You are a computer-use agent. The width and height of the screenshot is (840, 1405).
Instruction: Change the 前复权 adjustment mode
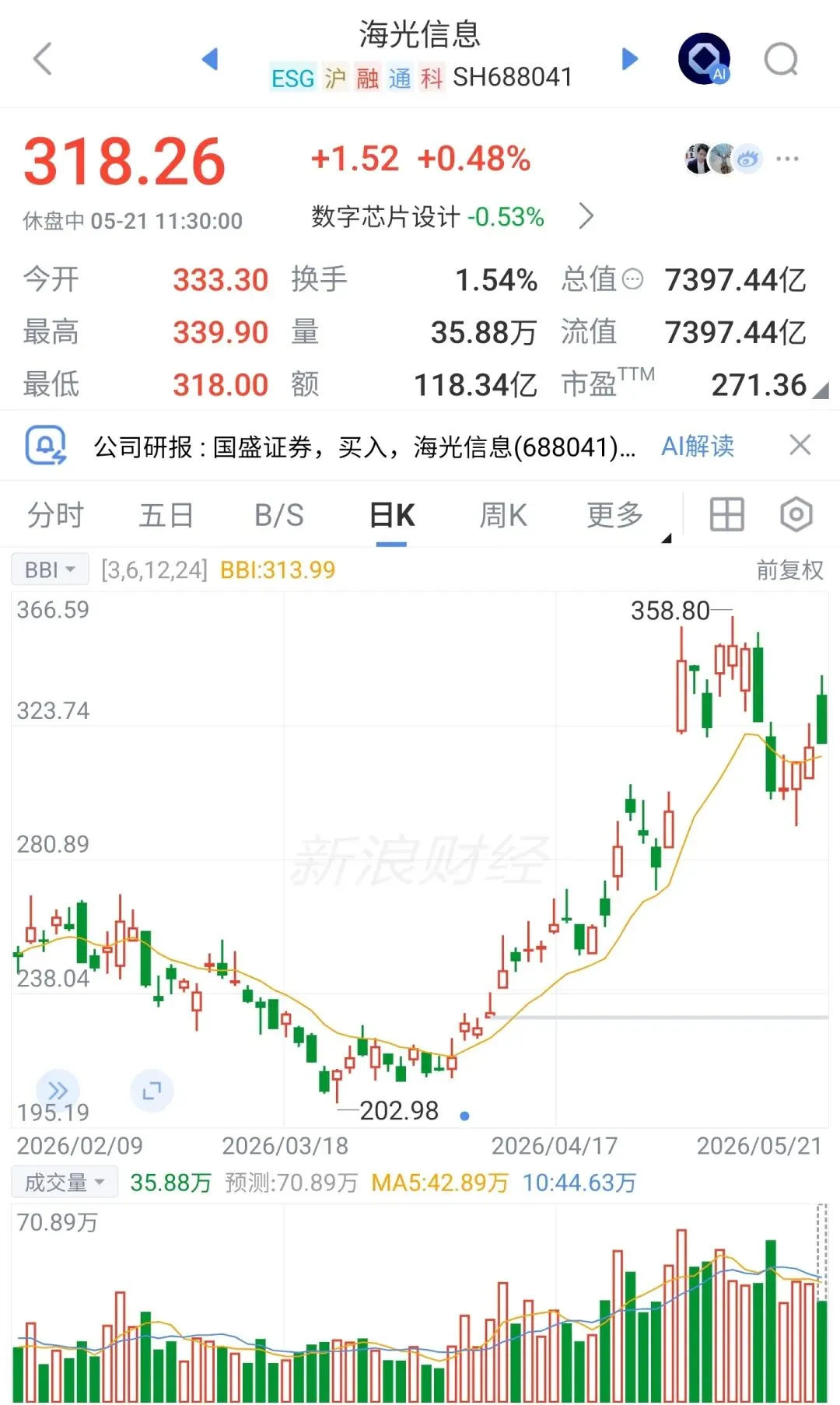pyautogui.click(x=789, y=569)
